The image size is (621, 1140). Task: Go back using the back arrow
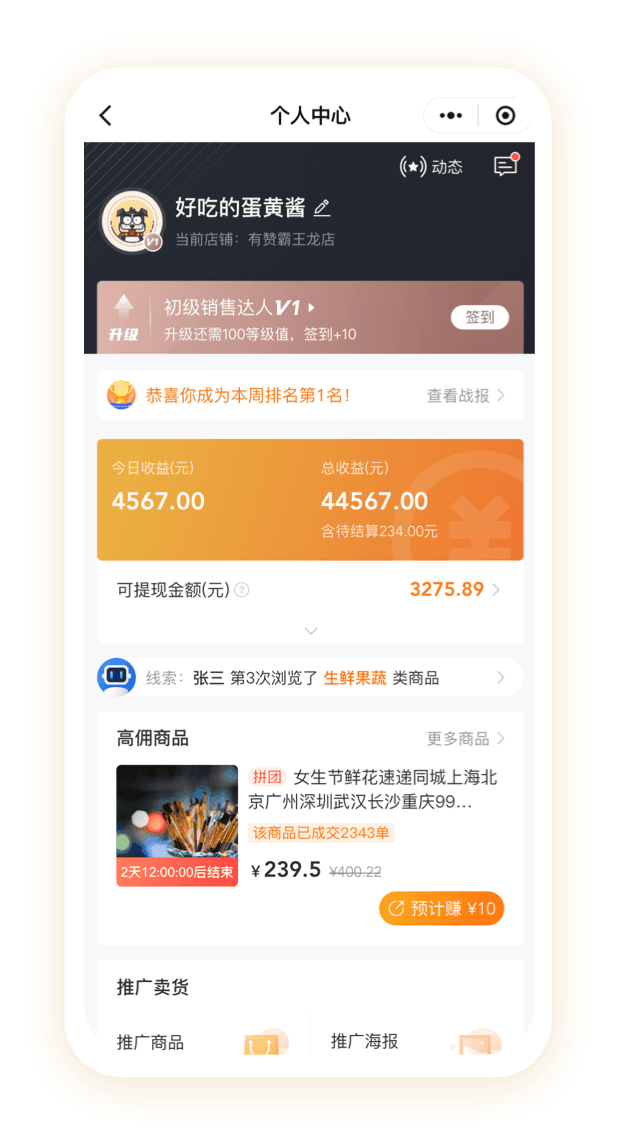[106, 115]
